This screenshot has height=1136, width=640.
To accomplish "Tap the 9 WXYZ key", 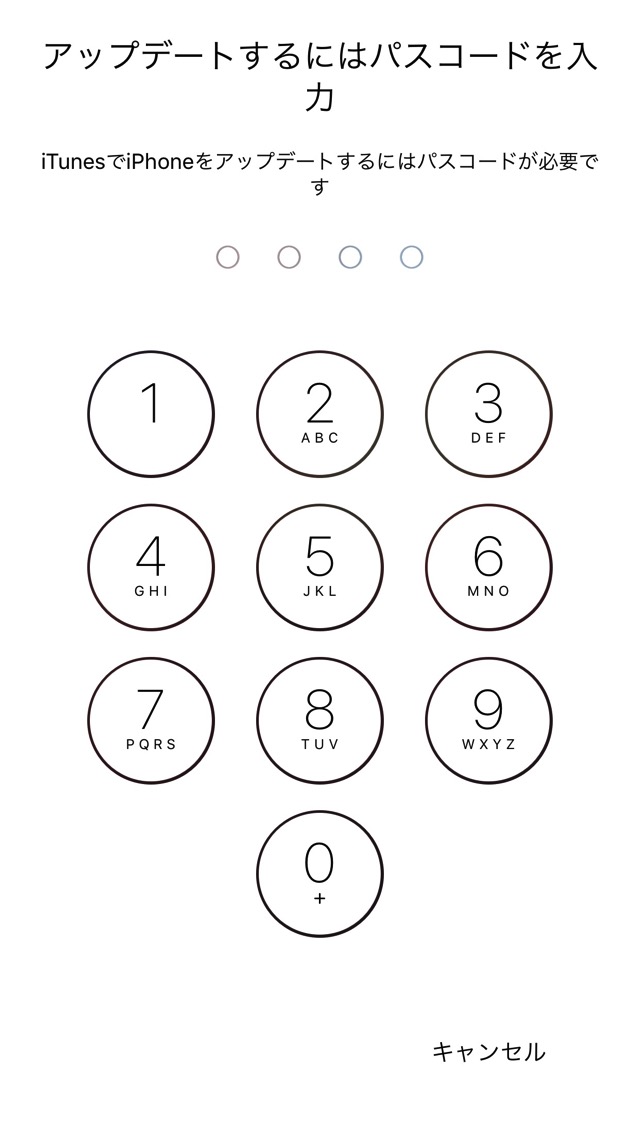I will (x=489, y=720).
